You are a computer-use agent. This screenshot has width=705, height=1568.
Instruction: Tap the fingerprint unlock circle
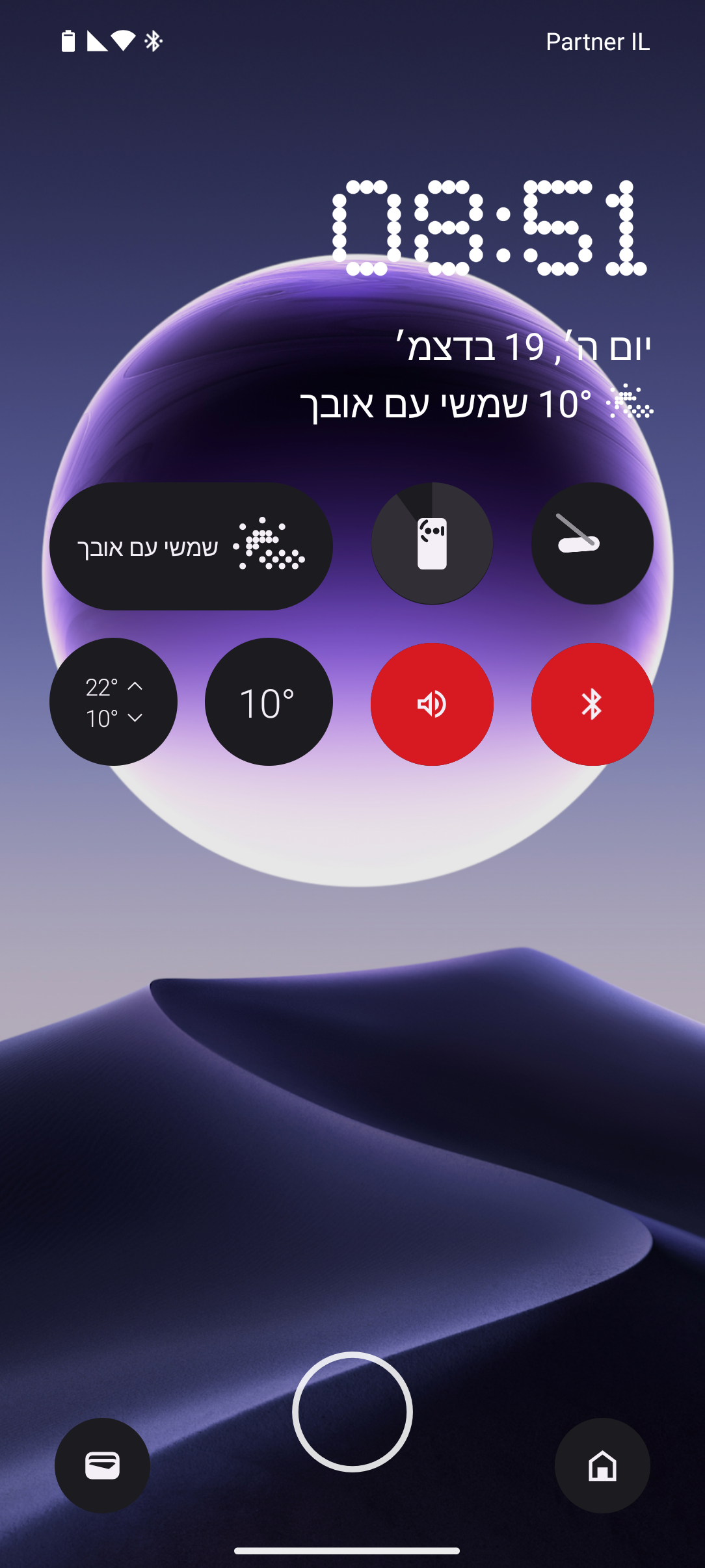[352, 1411]
